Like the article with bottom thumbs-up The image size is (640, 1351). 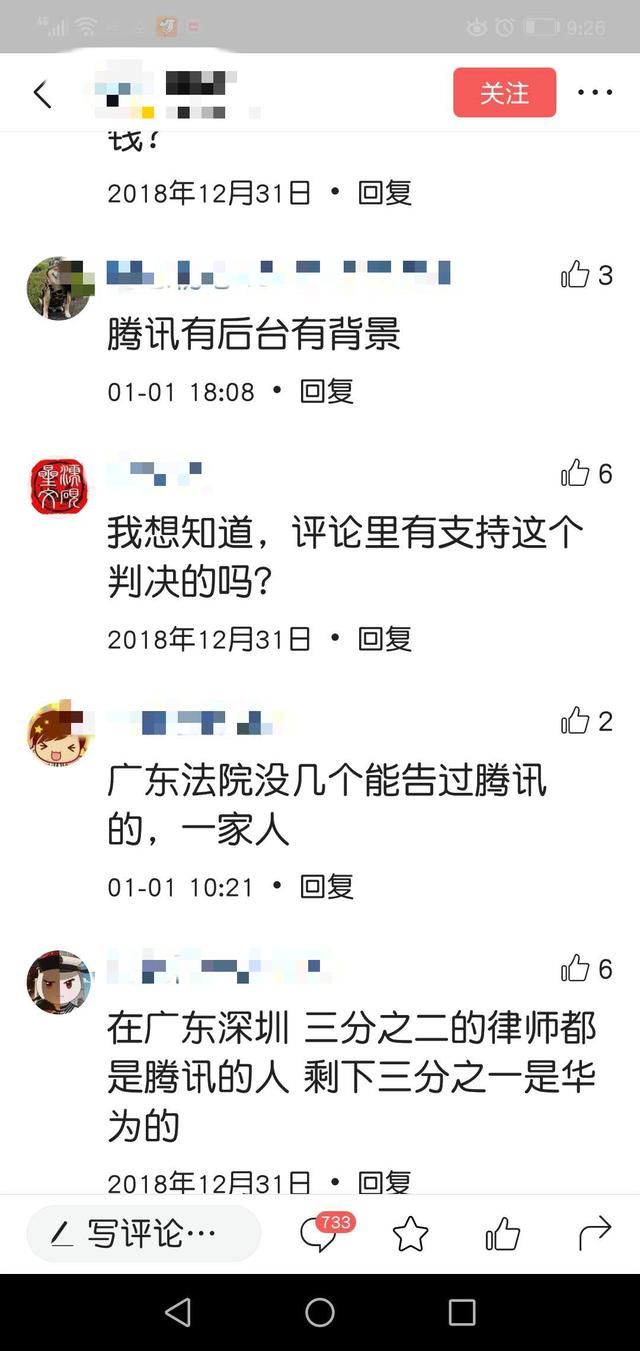(x=503, y=1235)
